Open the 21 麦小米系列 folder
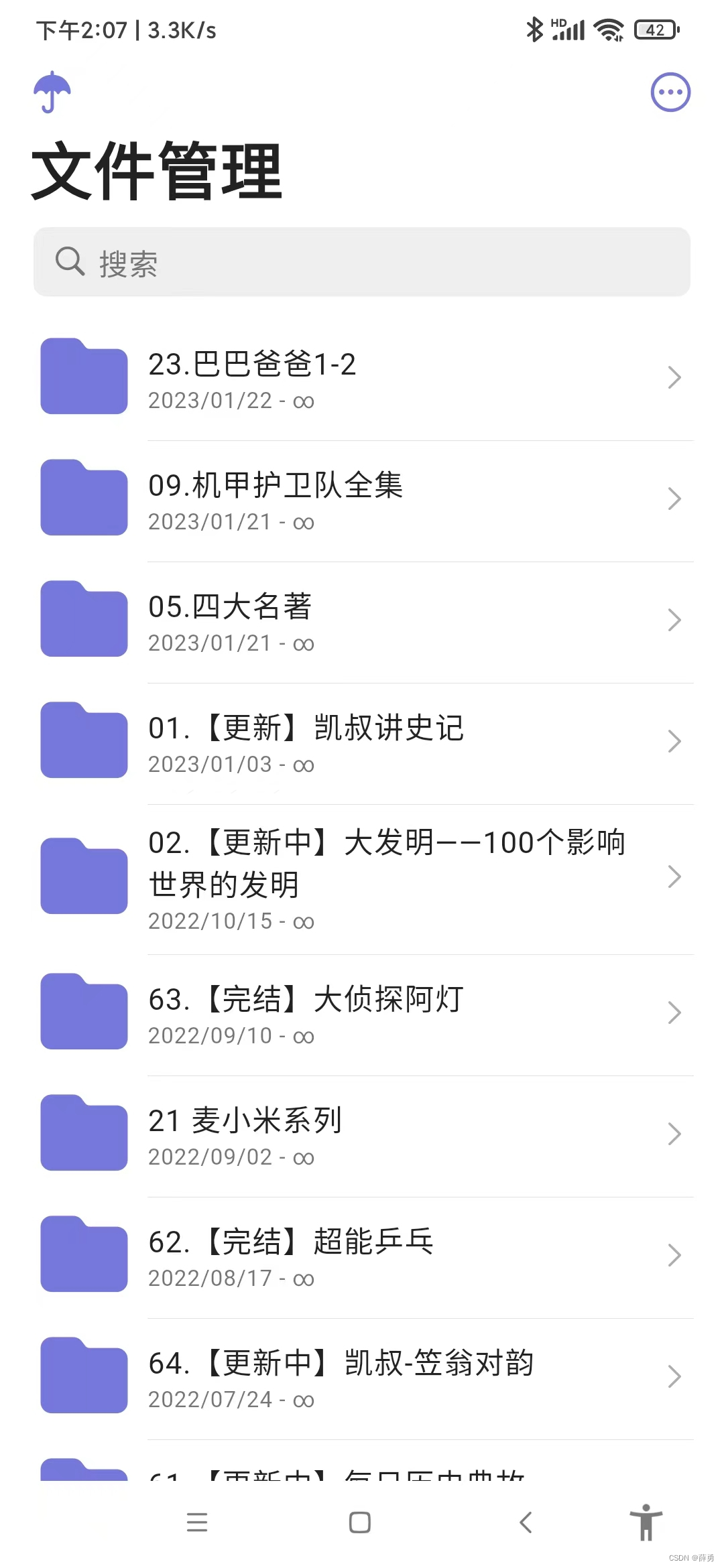724x1568 pixels. pyautogui.click(x=362, y=1135)
